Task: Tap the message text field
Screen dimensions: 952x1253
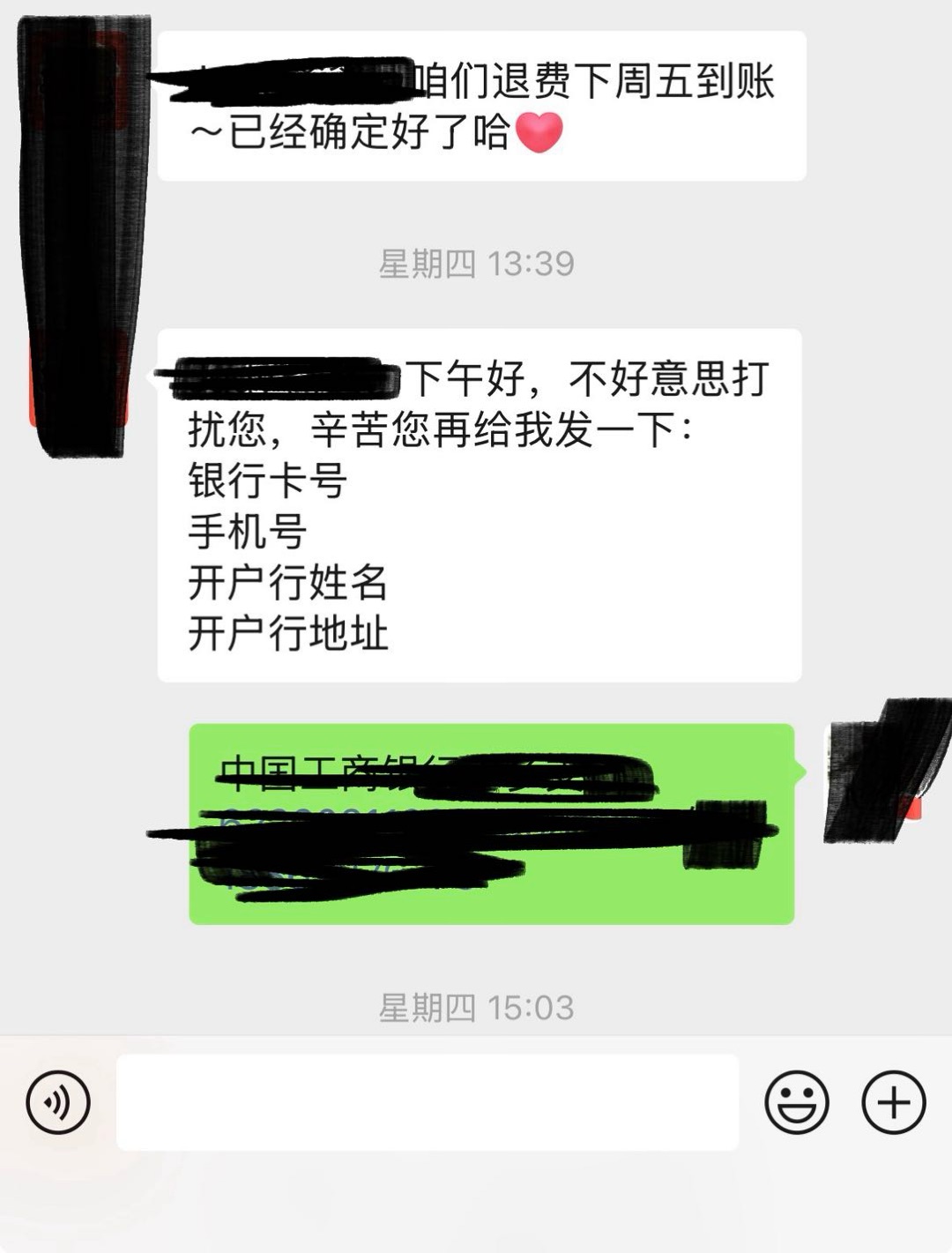Action: (428, 1102)
